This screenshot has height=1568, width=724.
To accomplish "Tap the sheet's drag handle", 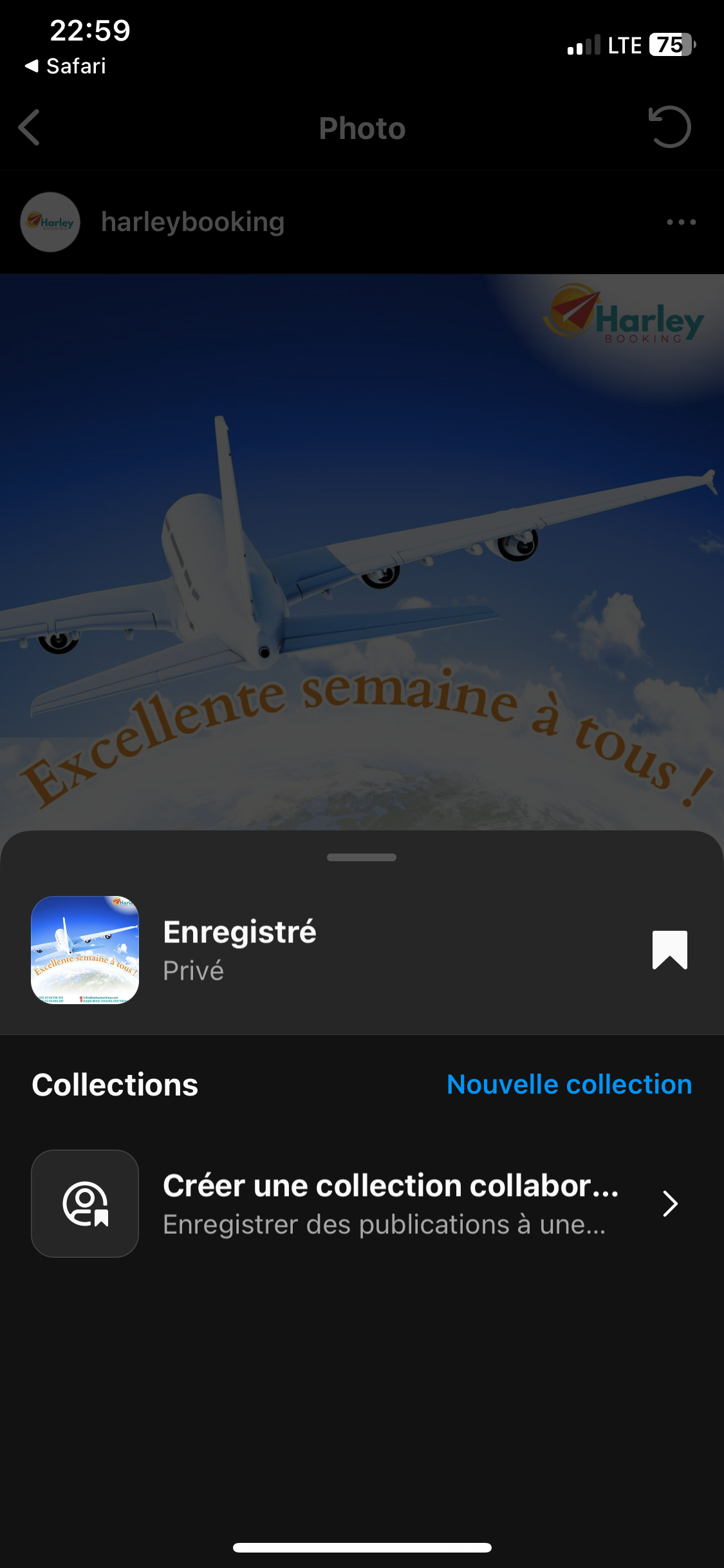I will pos(362,857).
